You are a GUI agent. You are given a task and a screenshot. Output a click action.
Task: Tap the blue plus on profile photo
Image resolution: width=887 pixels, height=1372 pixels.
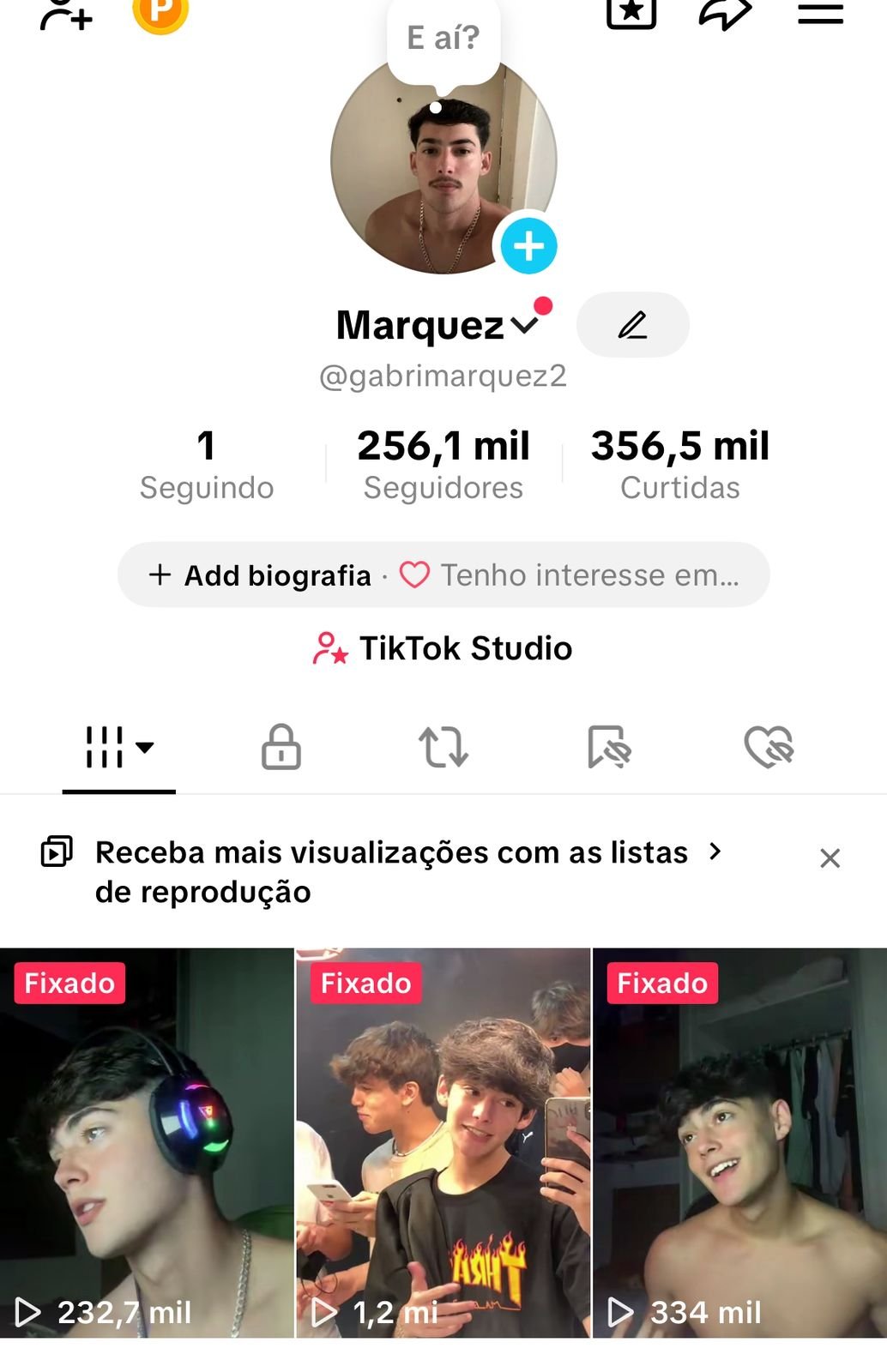pos(528,246)
